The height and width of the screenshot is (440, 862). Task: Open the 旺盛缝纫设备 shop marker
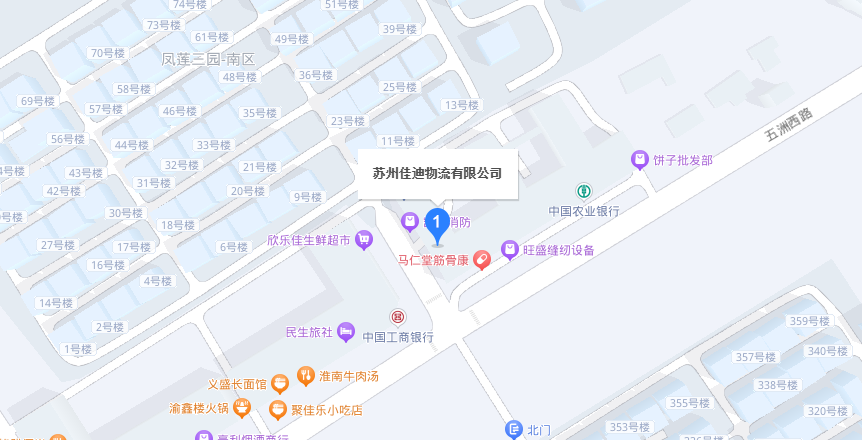(x=510, y=249)
